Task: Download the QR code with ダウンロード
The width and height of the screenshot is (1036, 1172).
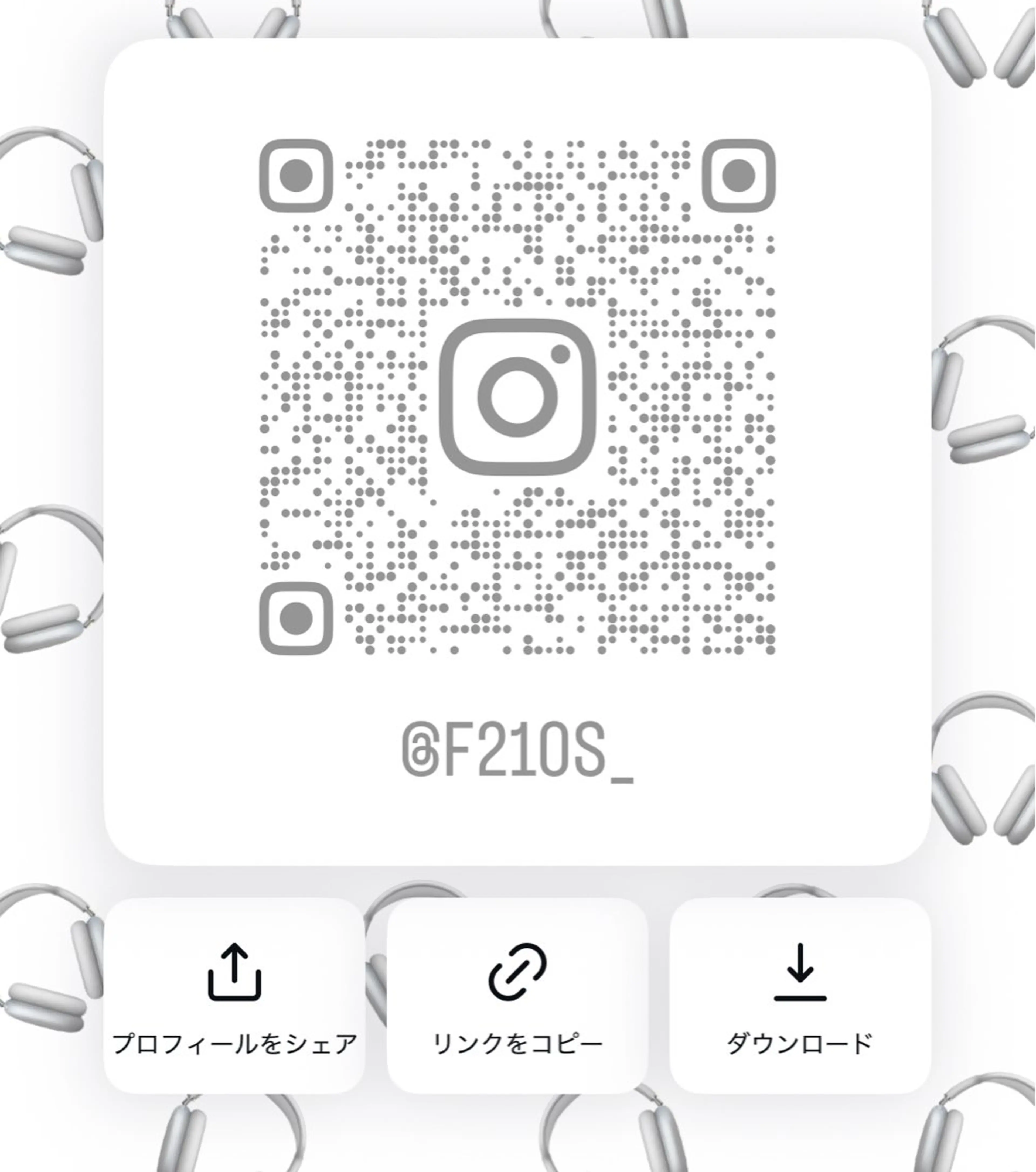Action: pyautogui.click(x=800, y=995)
